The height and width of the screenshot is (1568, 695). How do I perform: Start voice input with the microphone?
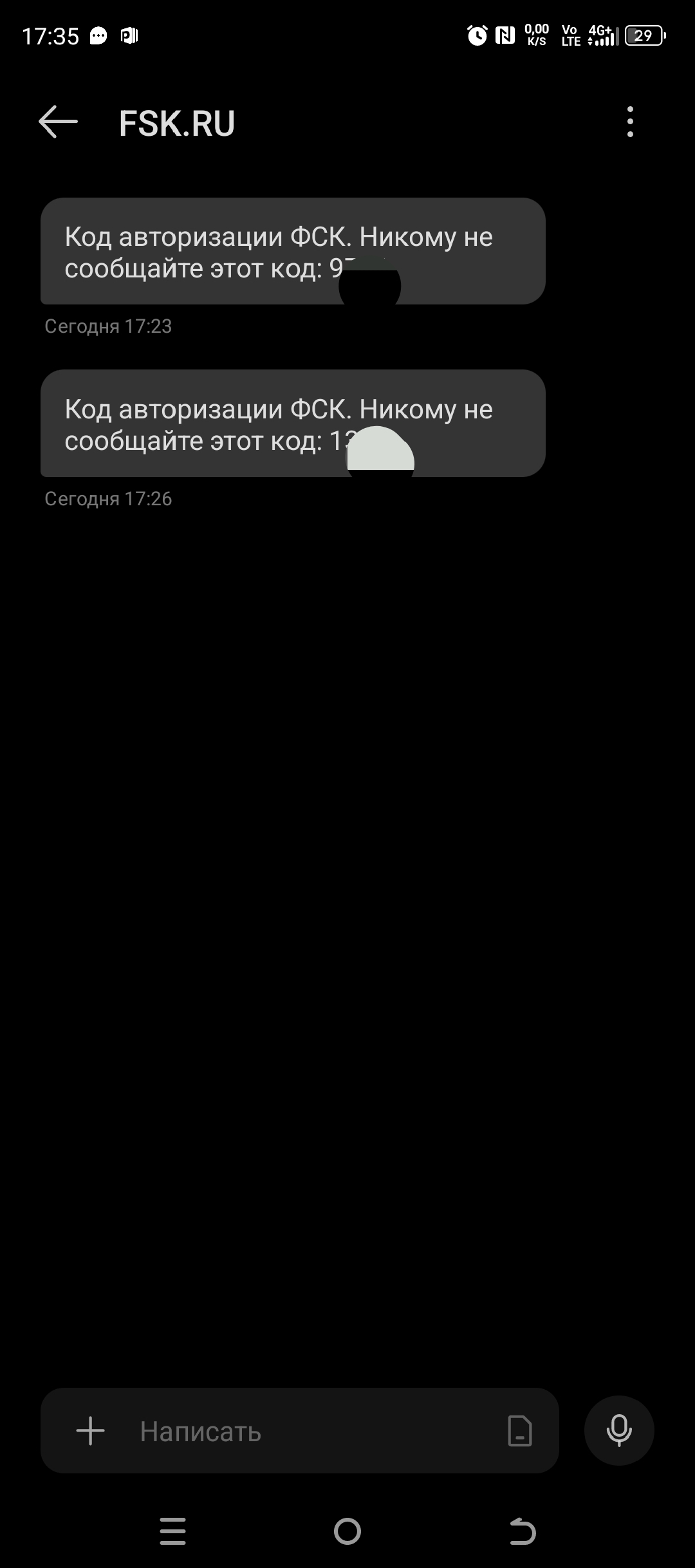click(619, 1430)
